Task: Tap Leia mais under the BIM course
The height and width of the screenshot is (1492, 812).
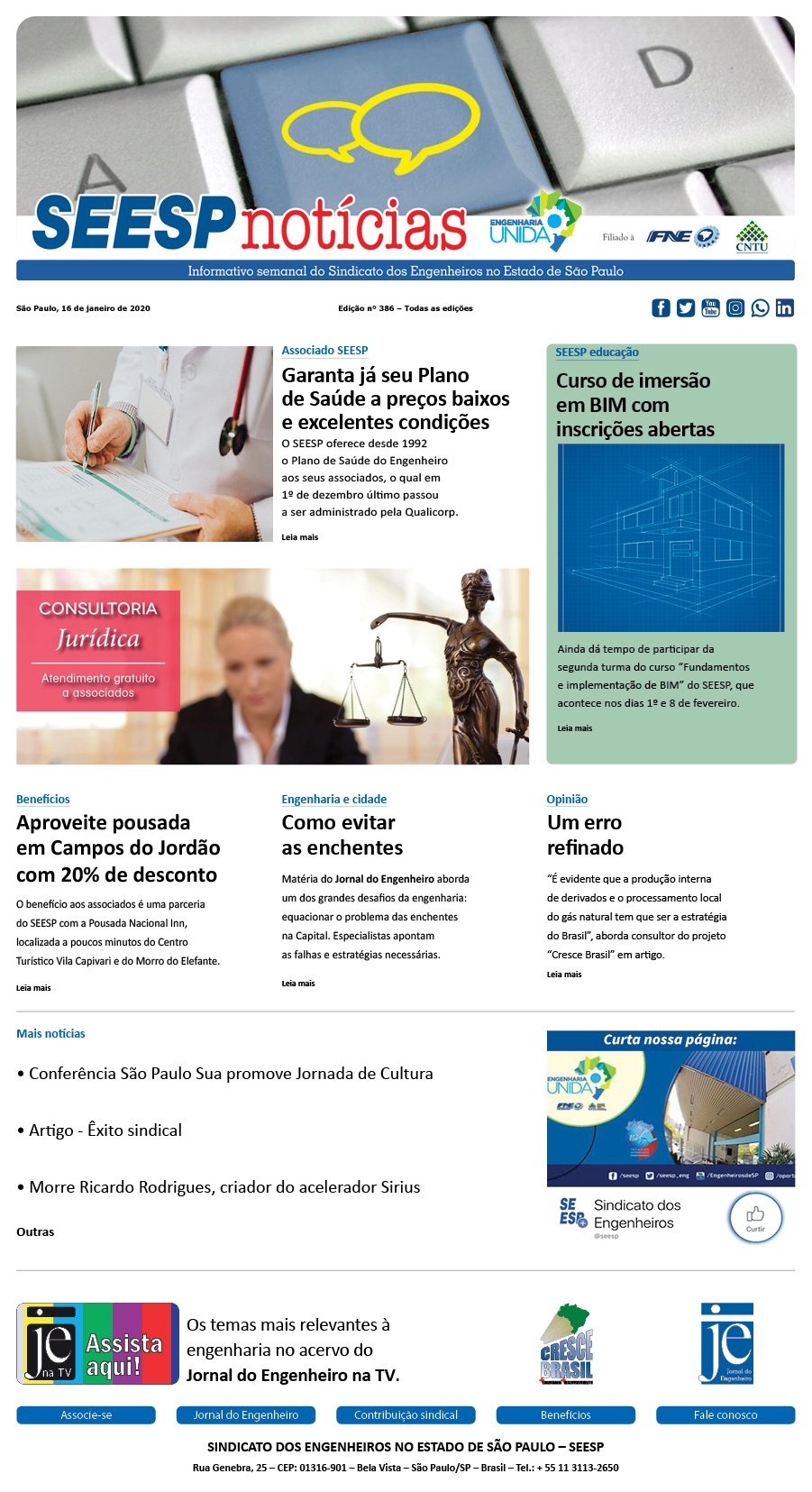Action: (574, 728)
